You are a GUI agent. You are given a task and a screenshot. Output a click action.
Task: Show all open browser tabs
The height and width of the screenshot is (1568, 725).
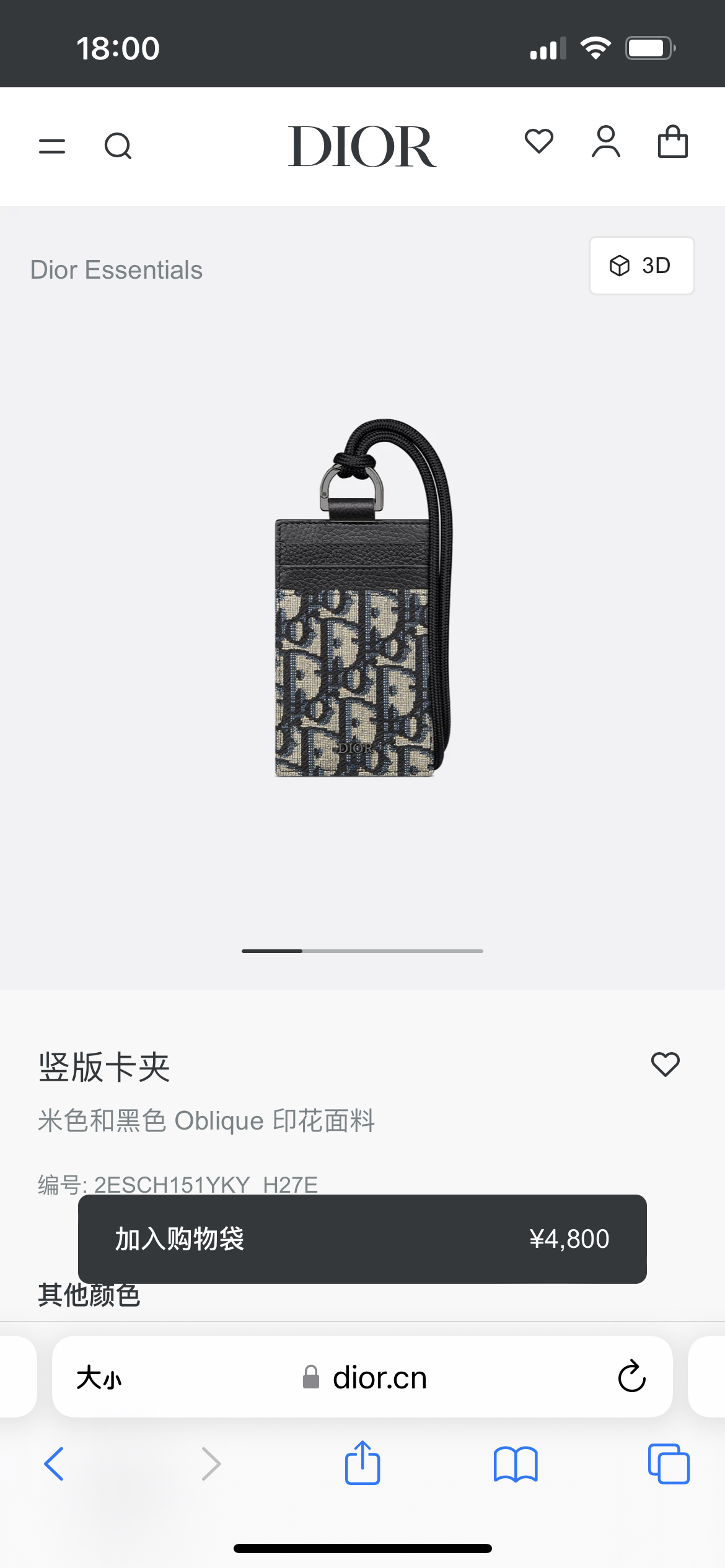(x=668, y=1463)
